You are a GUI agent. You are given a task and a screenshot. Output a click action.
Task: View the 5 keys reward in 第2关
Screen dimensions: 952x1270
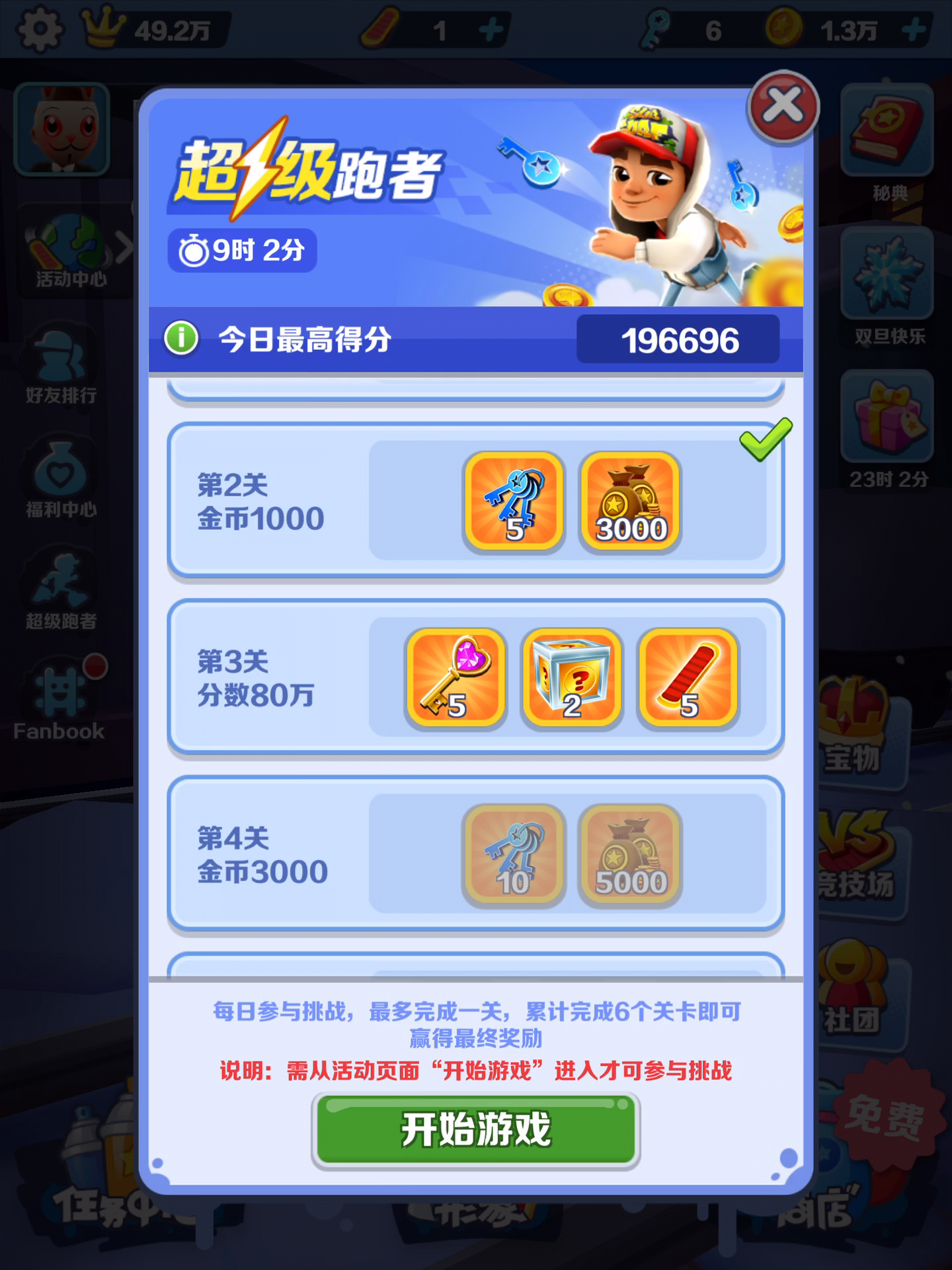point(514,501)
